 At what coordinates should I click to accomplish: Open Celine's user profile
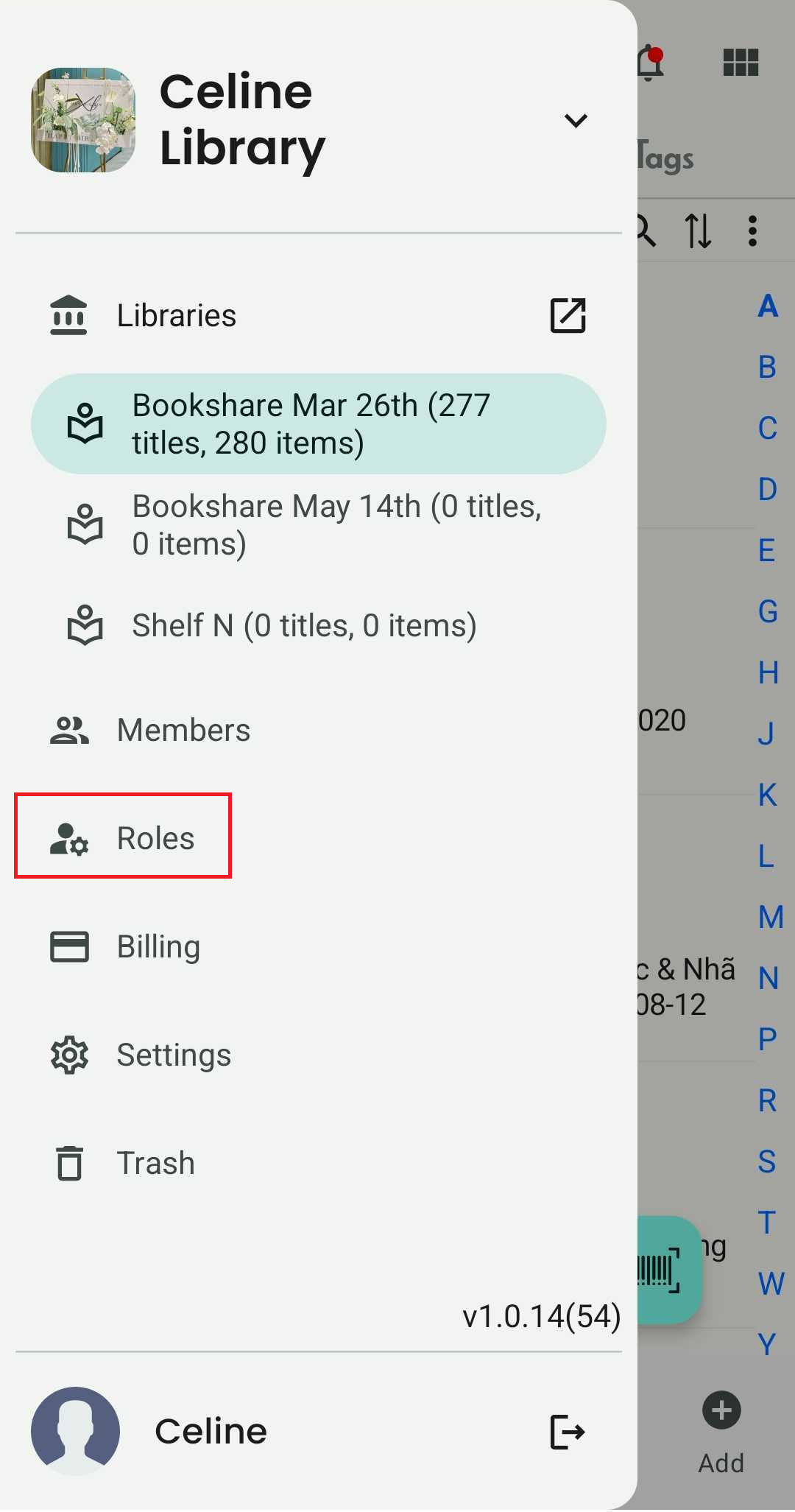[x=149, y=1432]
